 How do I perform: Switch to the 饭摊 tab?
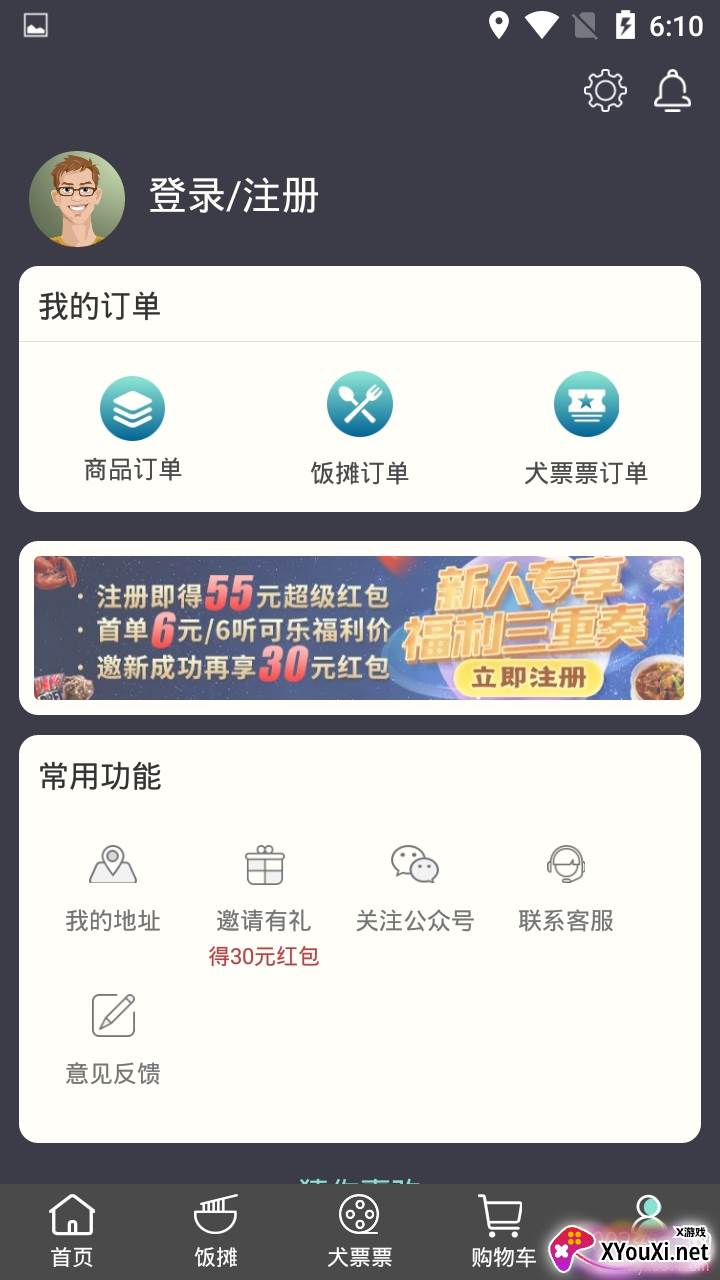coord(216,1232)
